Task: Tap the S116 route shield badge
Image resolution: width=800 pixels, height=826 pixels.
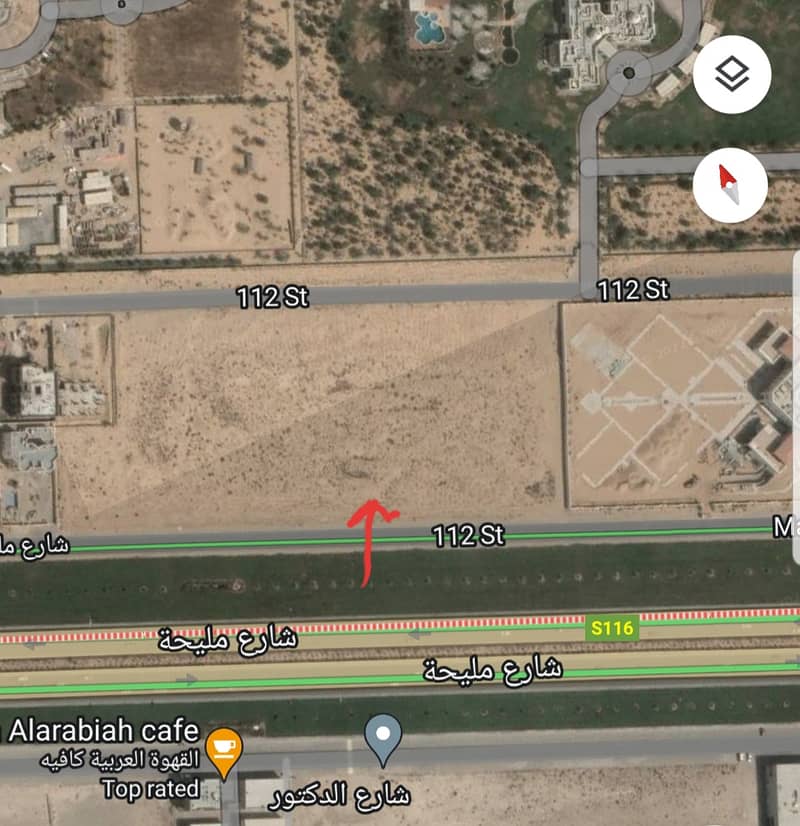Action: point(613,628)
